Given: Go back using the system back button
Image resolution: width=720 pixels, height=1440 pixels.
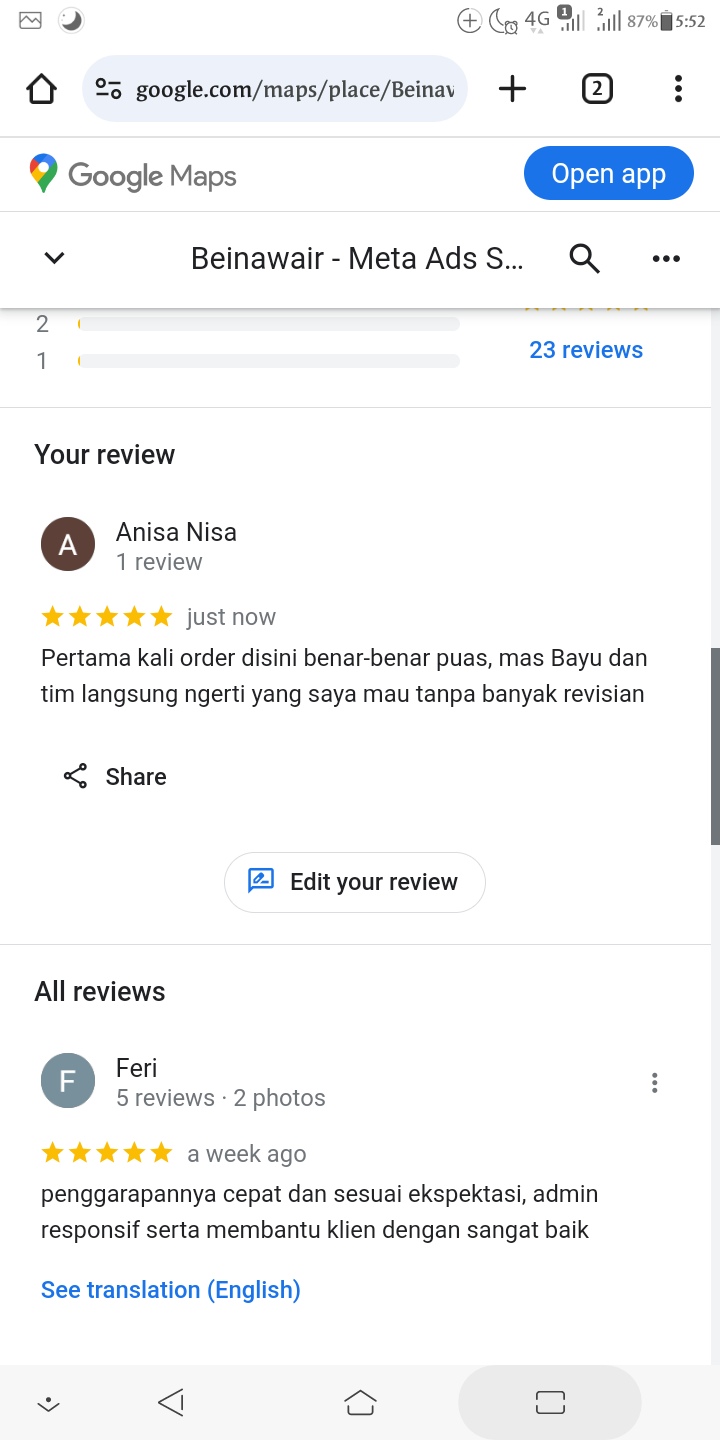Looking at the screenshot, I should [x=171, y=1403].
